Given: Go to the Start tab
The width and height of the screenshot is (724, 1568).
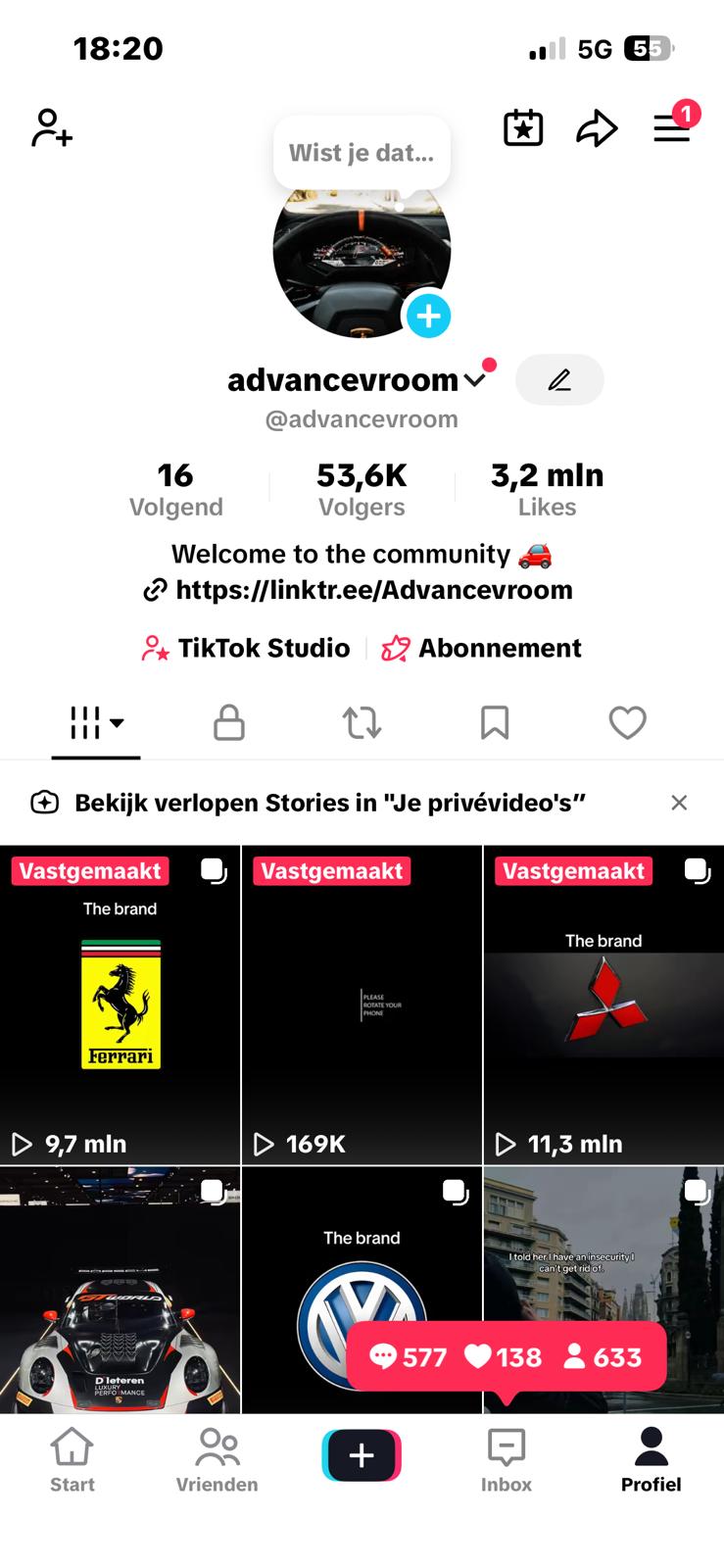Looking at the screenshot, I should [x=72, y=1460].
